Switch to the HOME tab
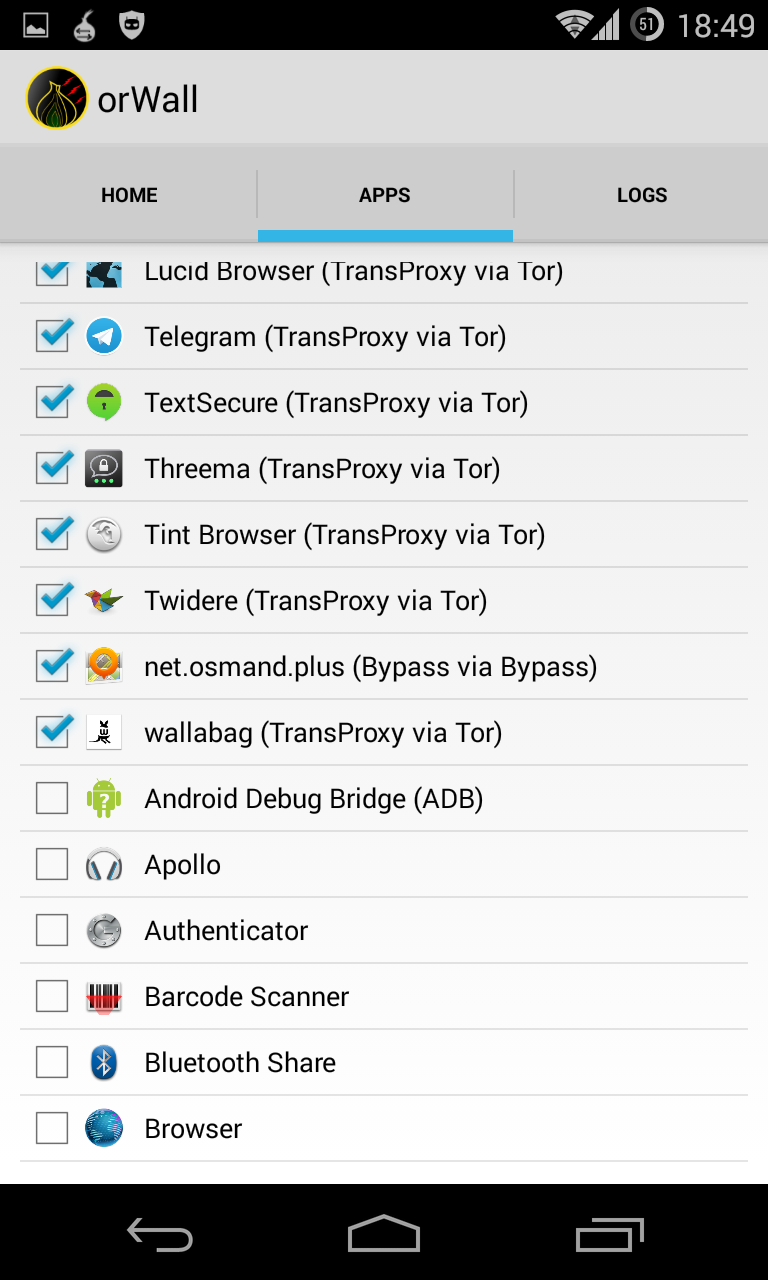768x1280 pixels. pyautogui.click(x=129, y=195)
